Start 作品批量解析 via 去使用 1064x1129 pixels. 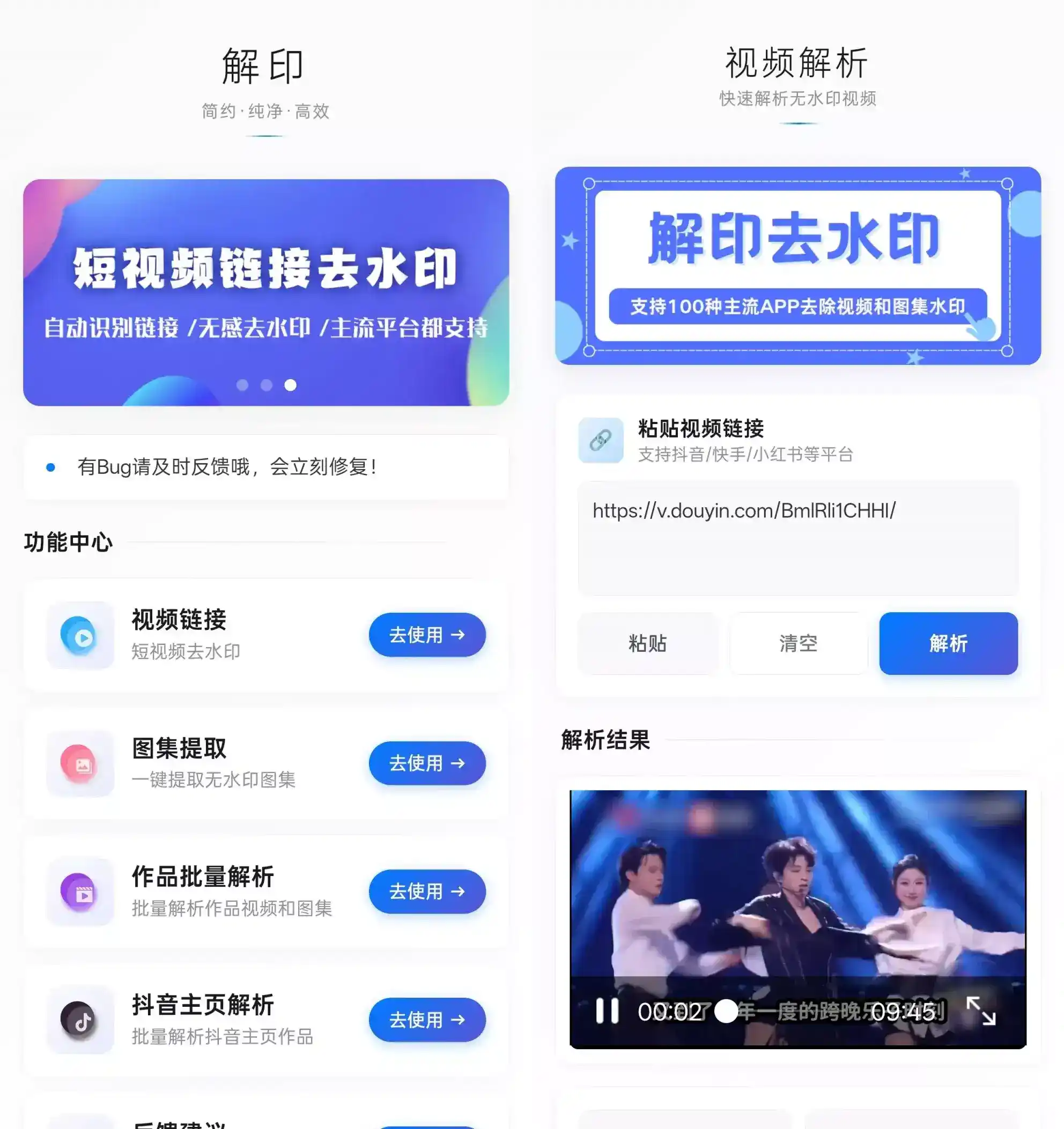coord(427,891)
